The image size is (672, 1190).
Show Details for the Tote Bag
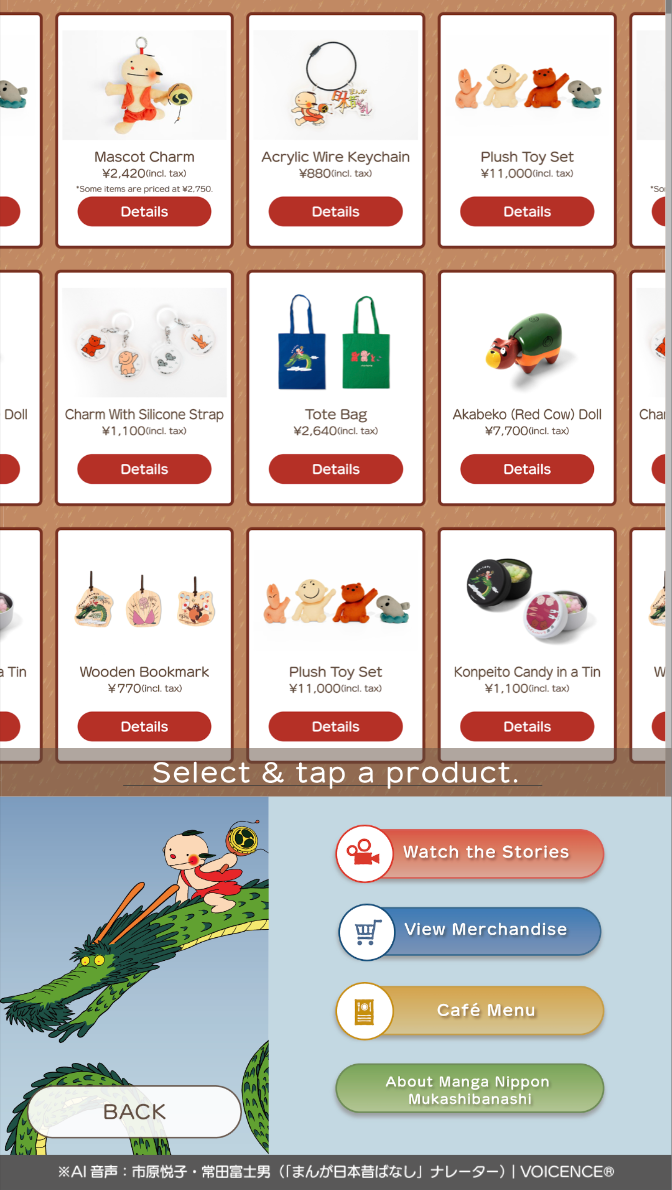(x=336, y=469)
